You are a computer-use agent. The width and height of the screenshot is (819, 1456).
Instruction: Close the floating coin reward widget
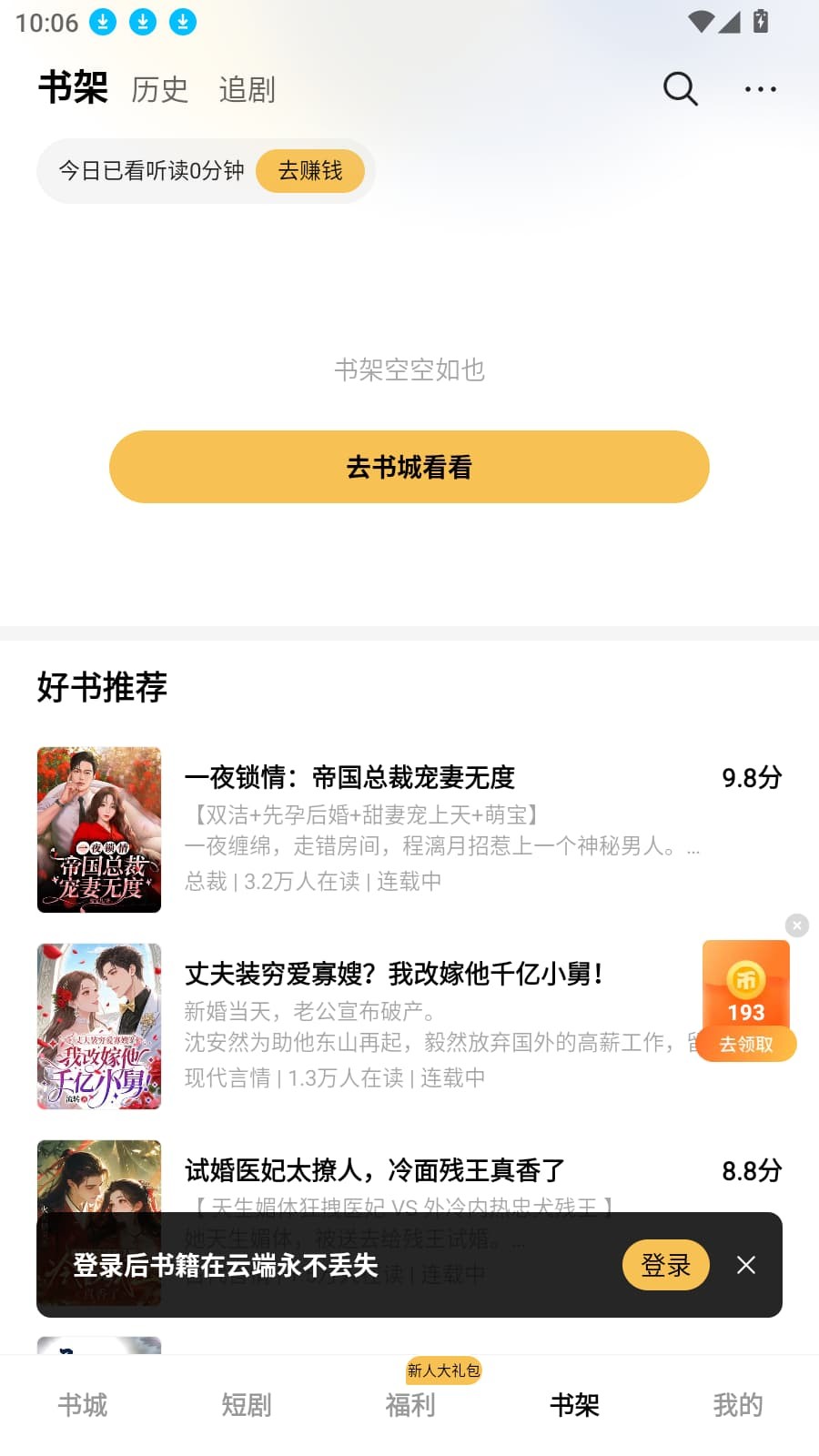pos(797,925)
